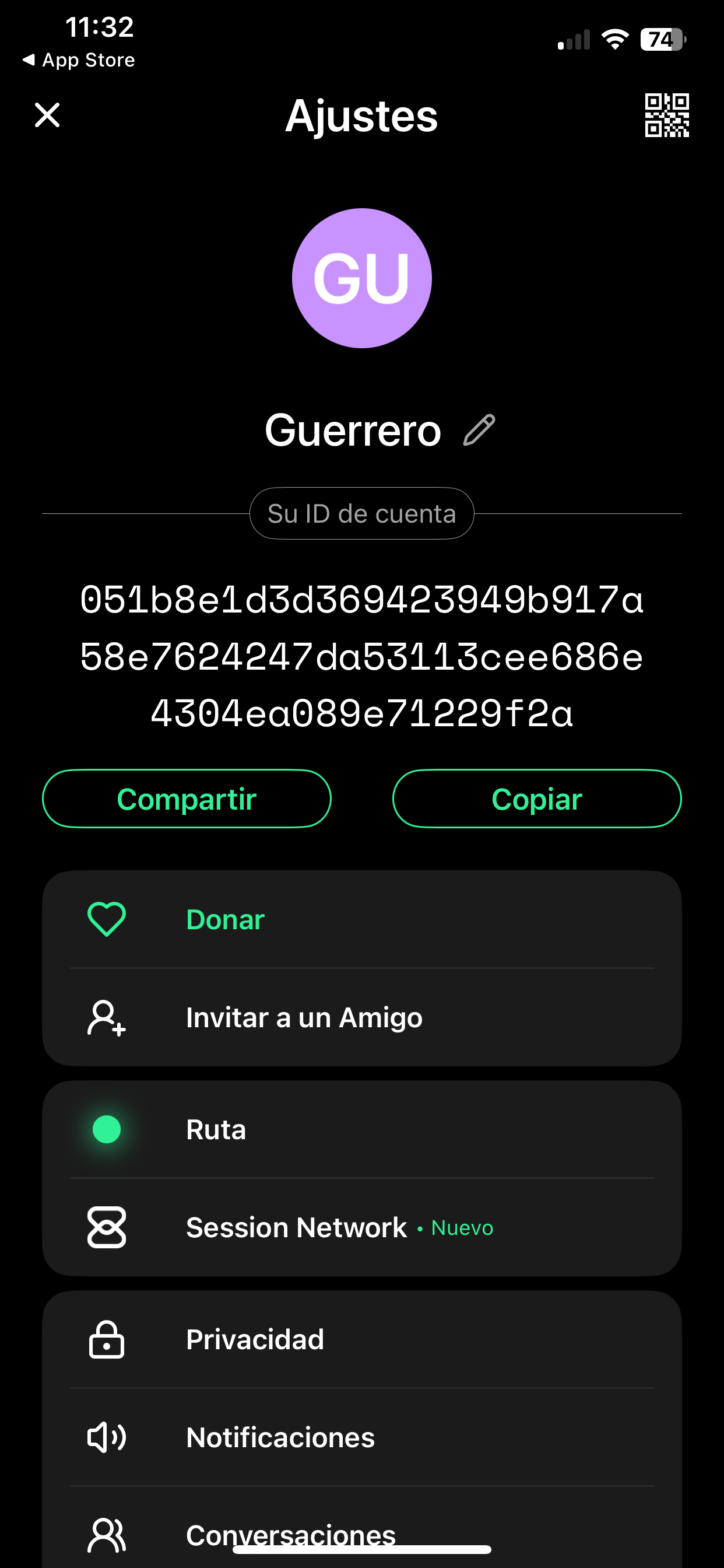
Task: Open the Ruta settings row
Action: (x=362, y=1130)
